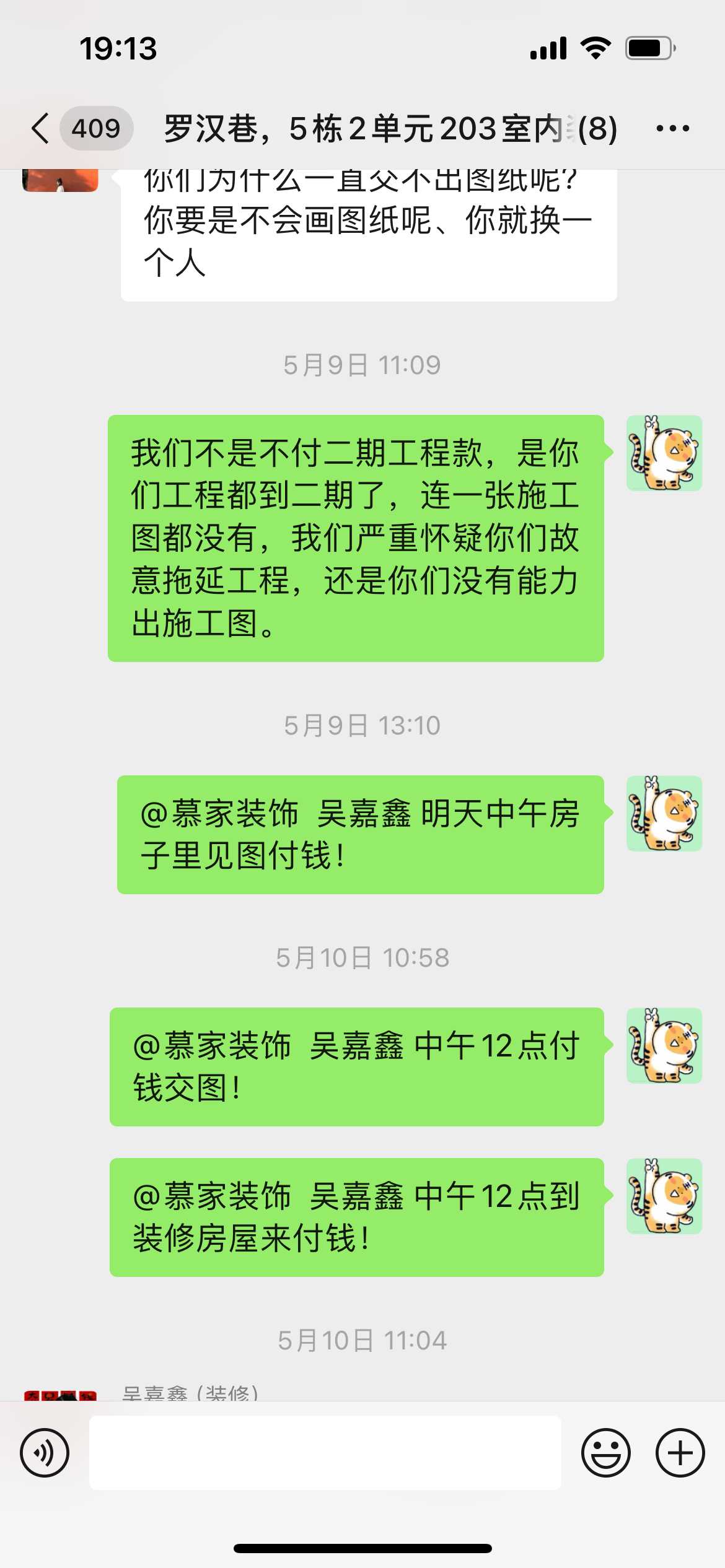Open the emoji sticker panel

(605, 1453)
